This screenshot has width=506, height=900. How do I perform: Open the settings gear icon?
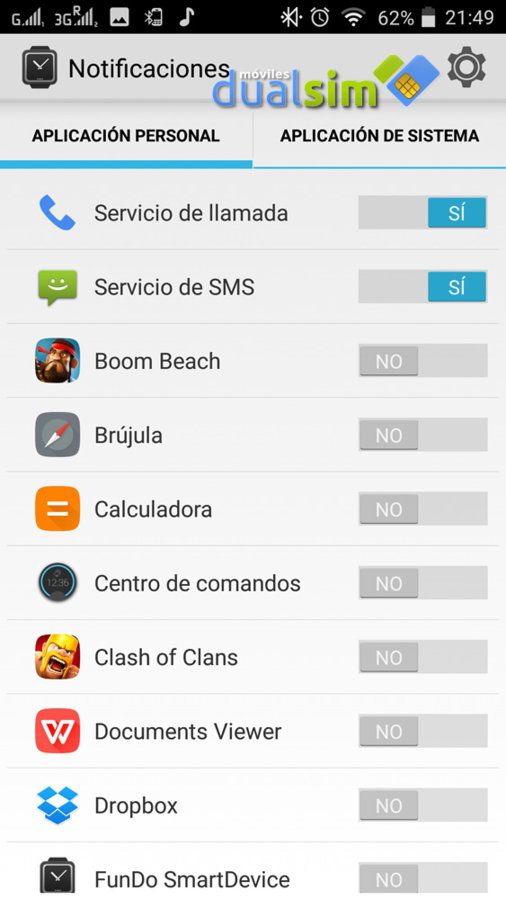[x=466, y=67]
